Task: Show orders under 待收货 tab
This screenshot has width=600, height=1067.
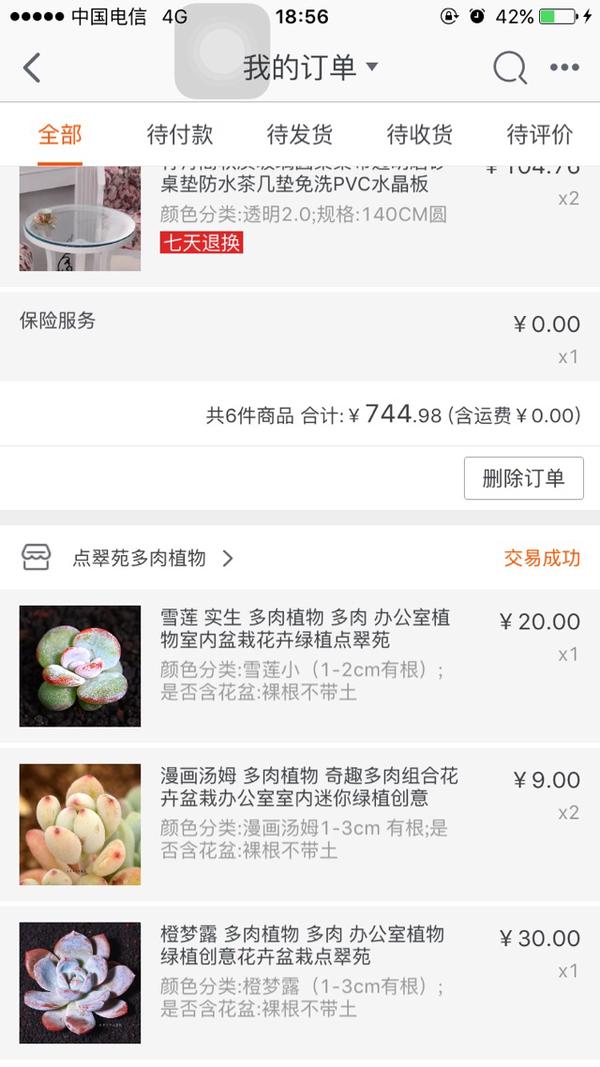Action: (420, 134)
